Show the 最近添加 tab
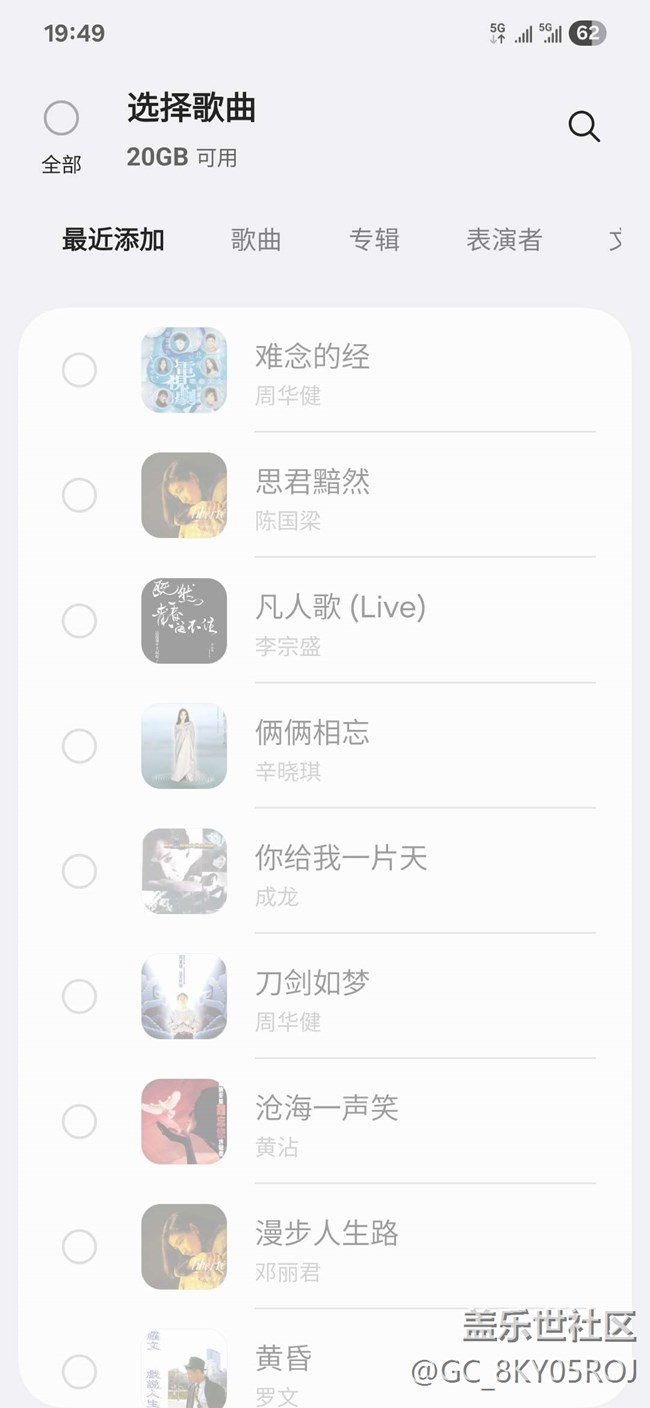This screenshot has height=1408, width=650. pos(113,240)
